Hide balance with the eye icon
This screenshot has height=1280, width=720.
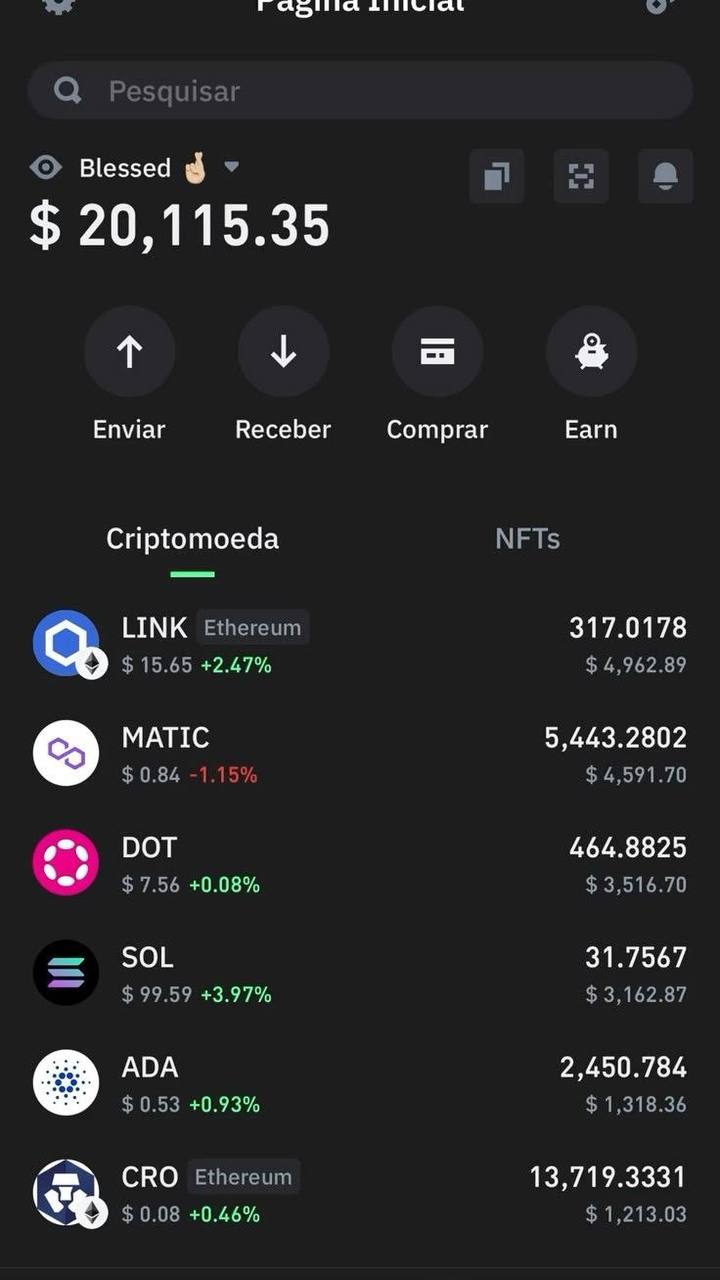click(46, 167)
